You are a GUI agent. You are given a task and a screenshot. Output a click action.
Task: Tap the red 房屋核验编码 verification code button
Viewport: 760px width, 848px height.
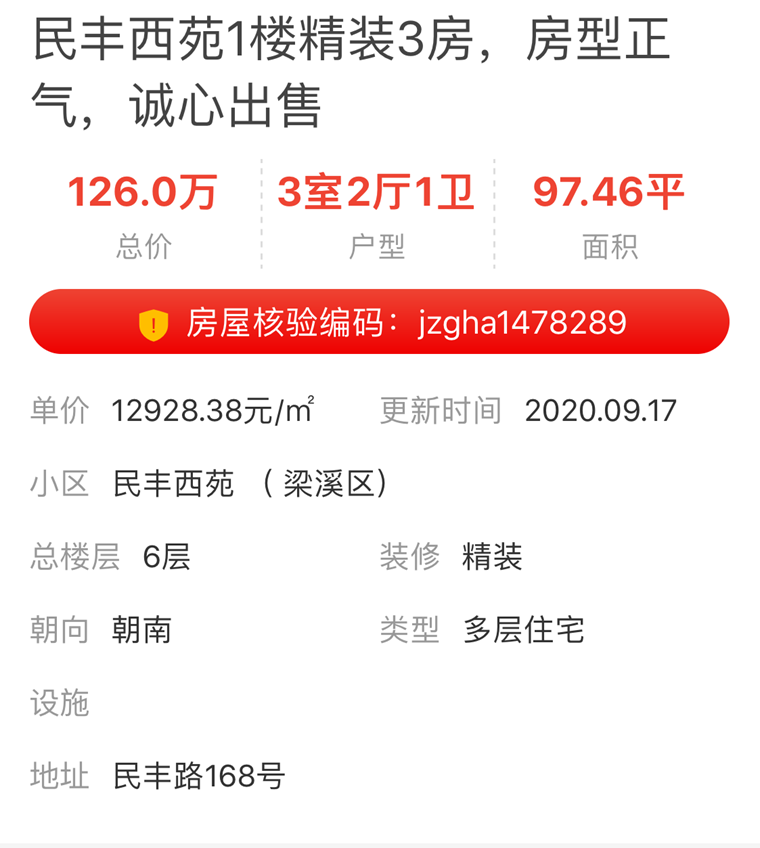(380, 323)
